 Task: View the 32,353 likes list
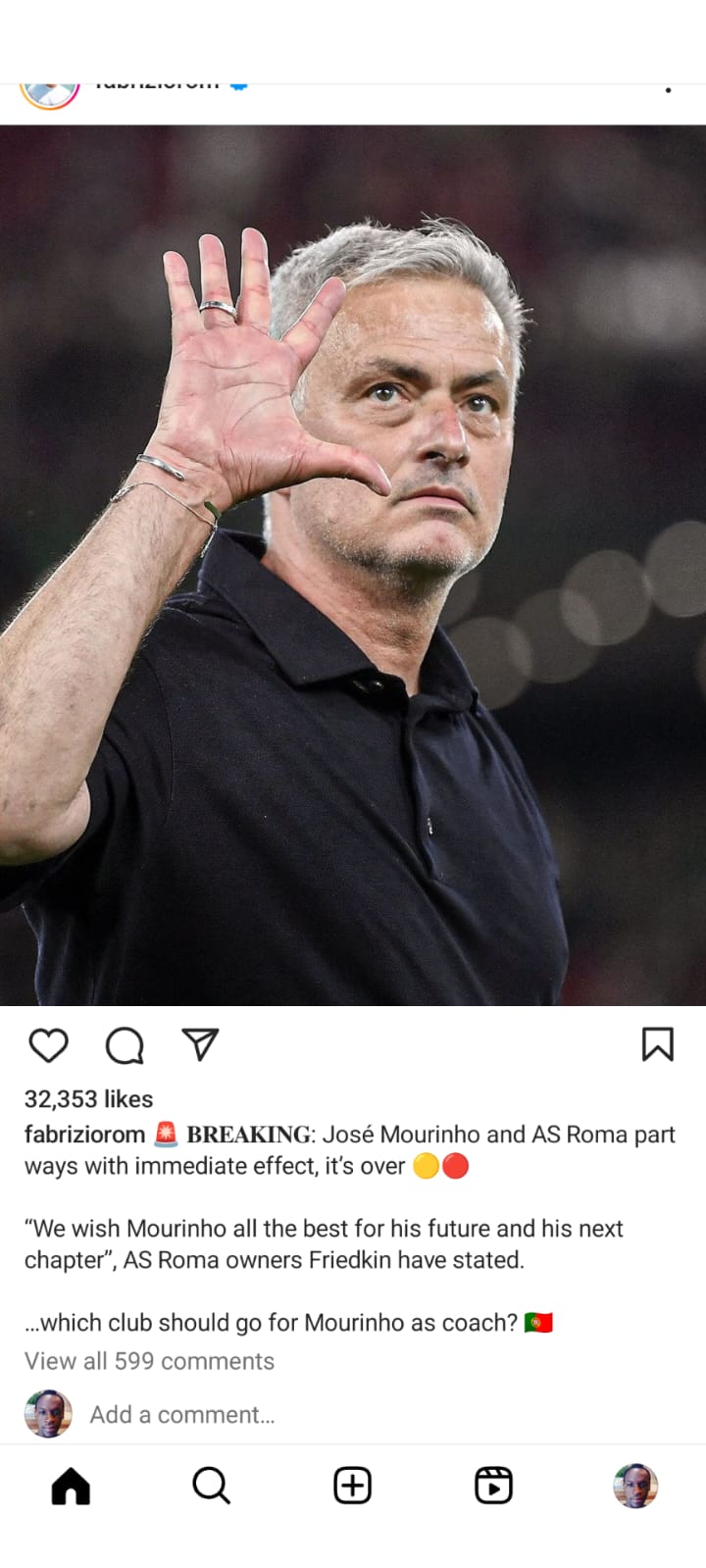pos(88,1099)
